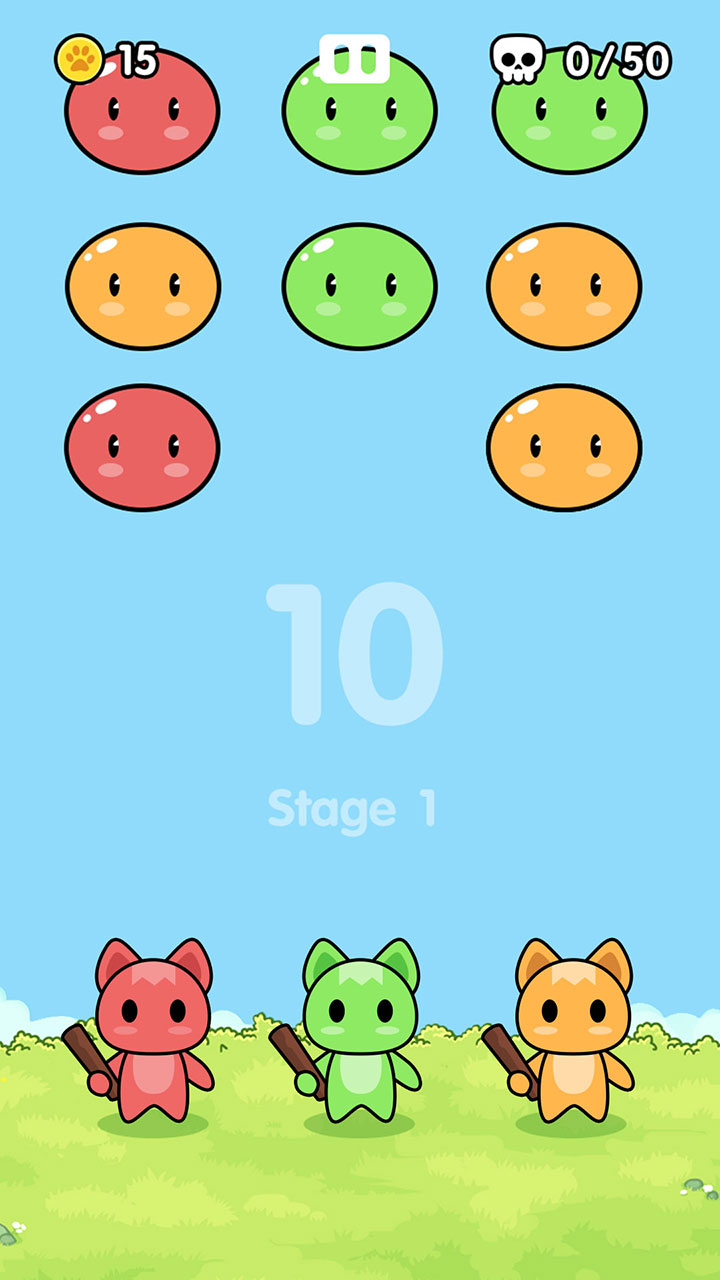Tap the orange blob in the second row left
Viewport: 720px width, 1280px height.
pyautogui.click(x=143, y=285)
